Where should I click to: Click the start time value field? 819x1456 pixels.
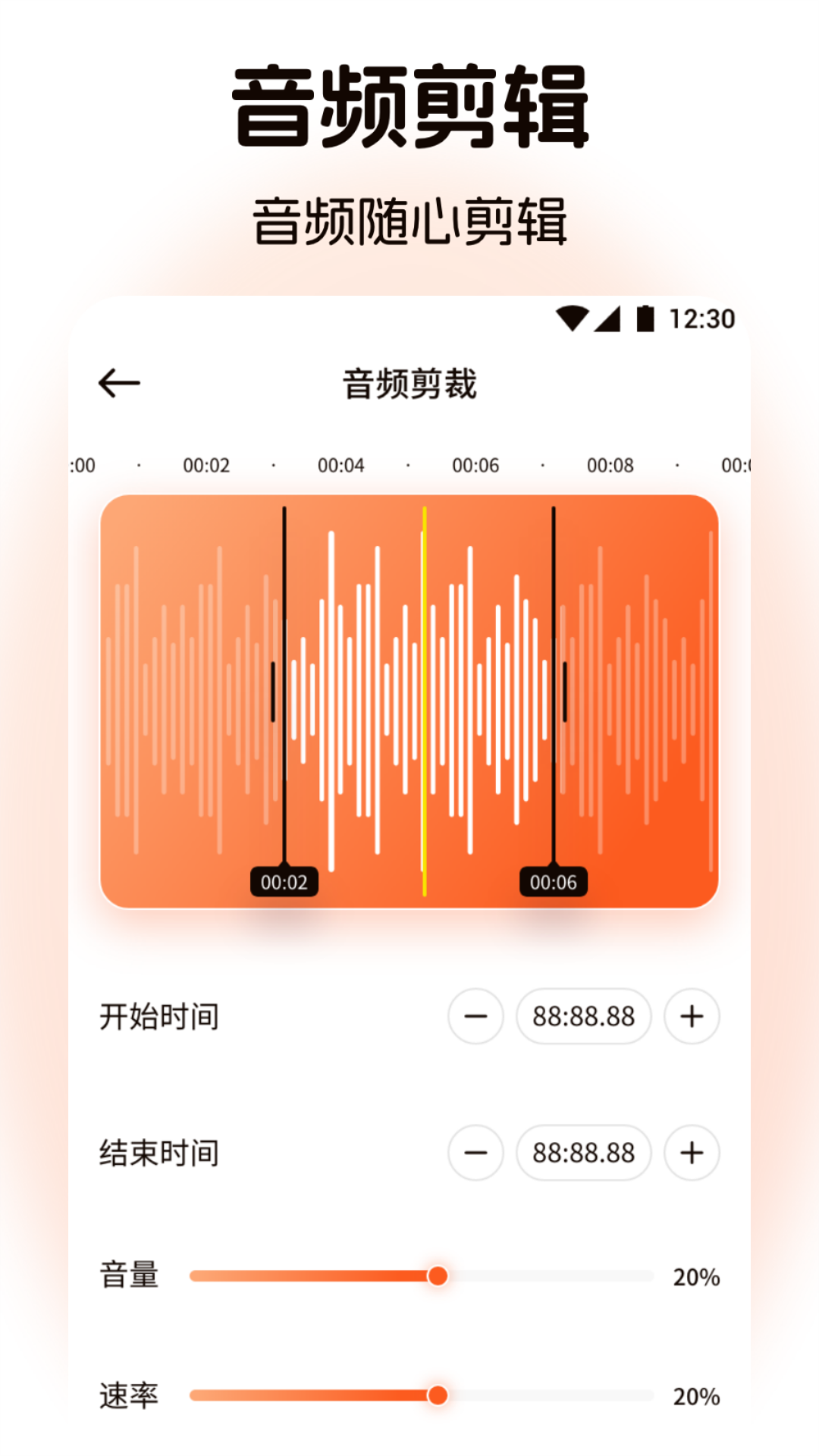click(583, 1017)
